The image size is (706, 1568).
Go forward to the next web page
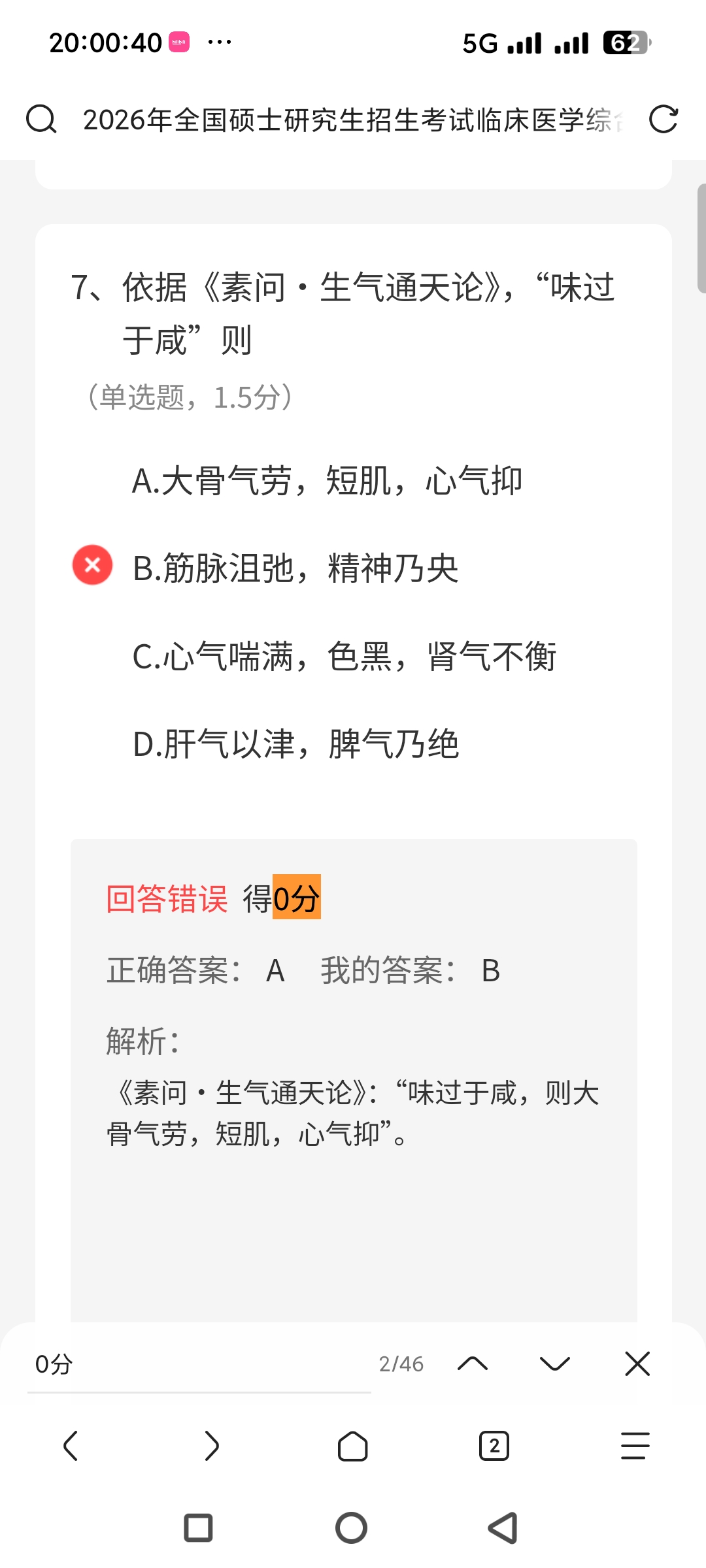tap(212, 1446)
